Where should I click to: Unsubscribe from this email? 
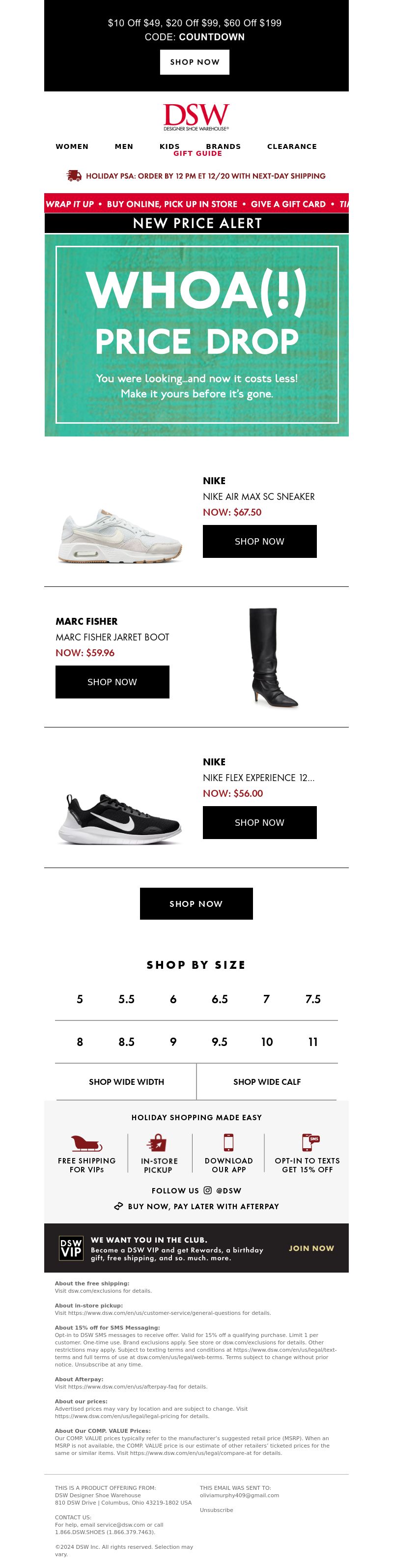coord(216,1510)
